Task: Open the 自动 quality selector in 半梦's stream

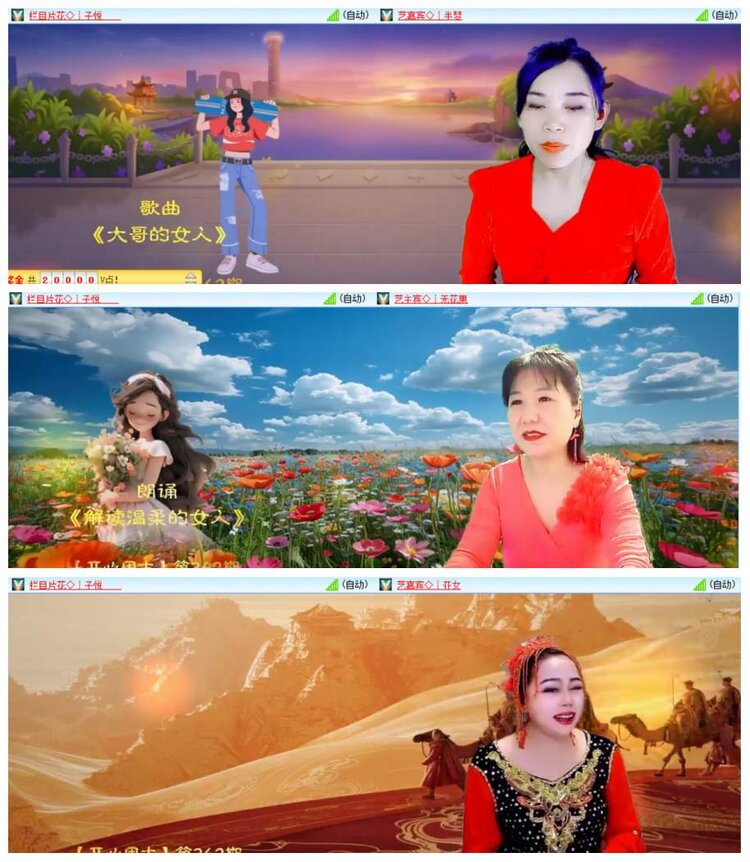Action: [x=725, y=14]
